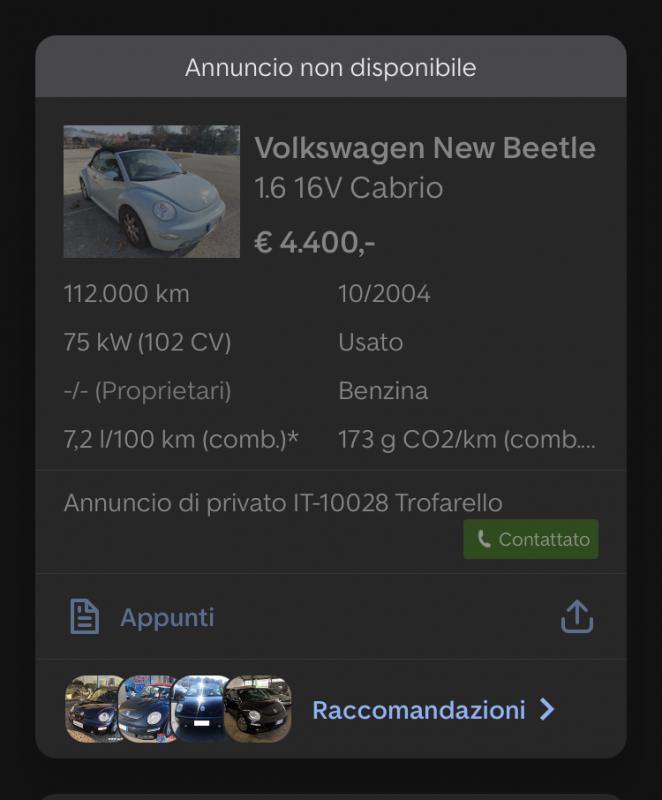Share the Volkswagen New Beetle listing

pos(576,617)
